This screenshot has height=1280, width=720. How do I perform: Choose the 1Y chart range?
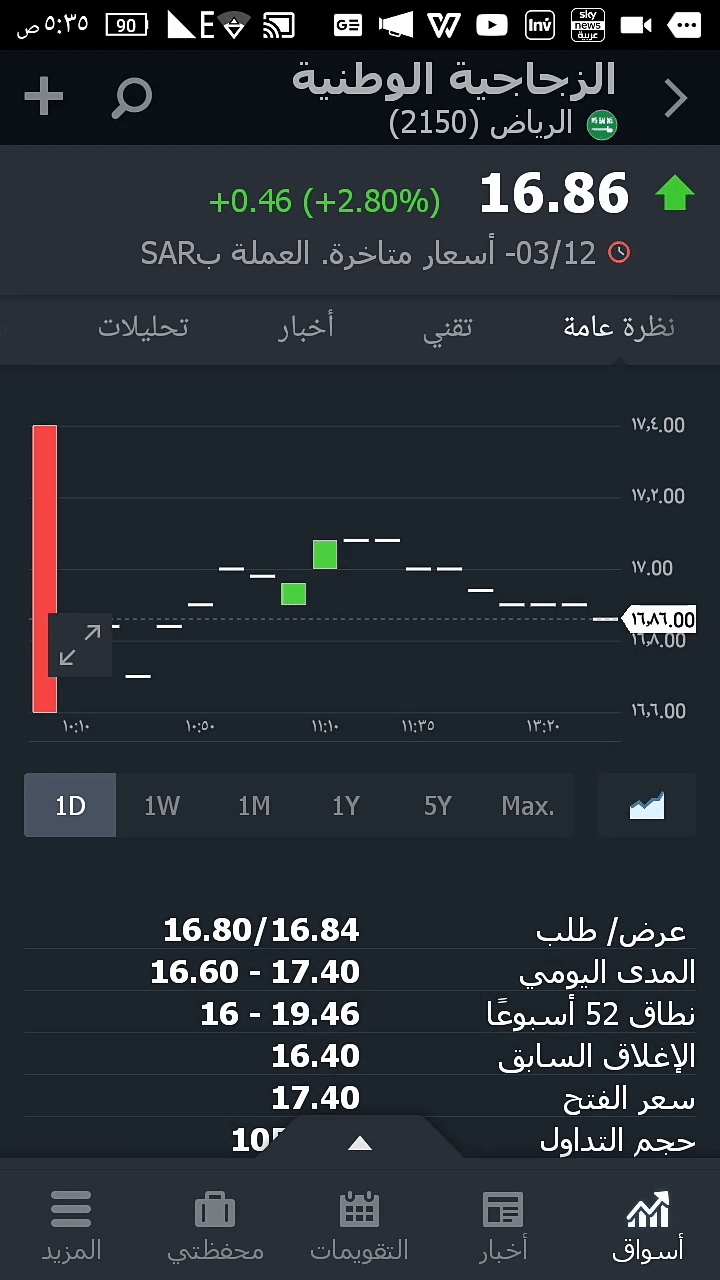pos(346,806)
